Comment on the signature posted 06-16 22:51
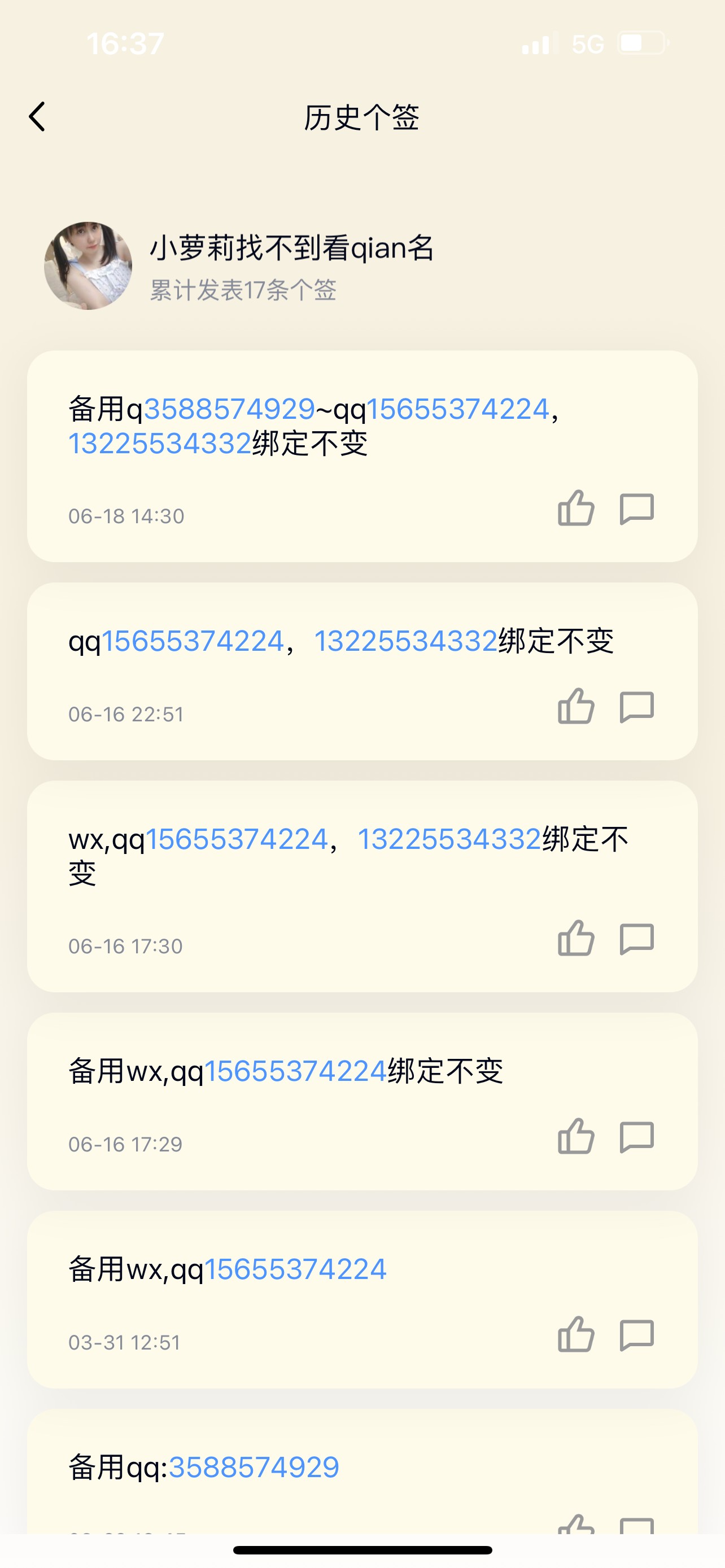 pyautogui.click(x=637, y=706)
